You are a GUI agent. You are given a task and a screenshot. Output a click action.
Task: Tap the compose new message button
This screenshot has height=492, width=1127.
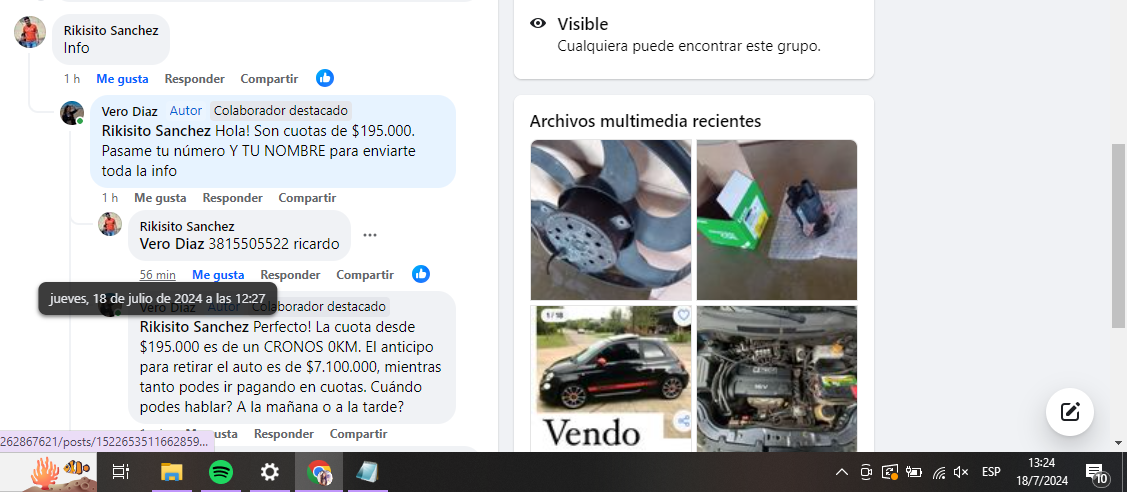[x=1069, y=411]
